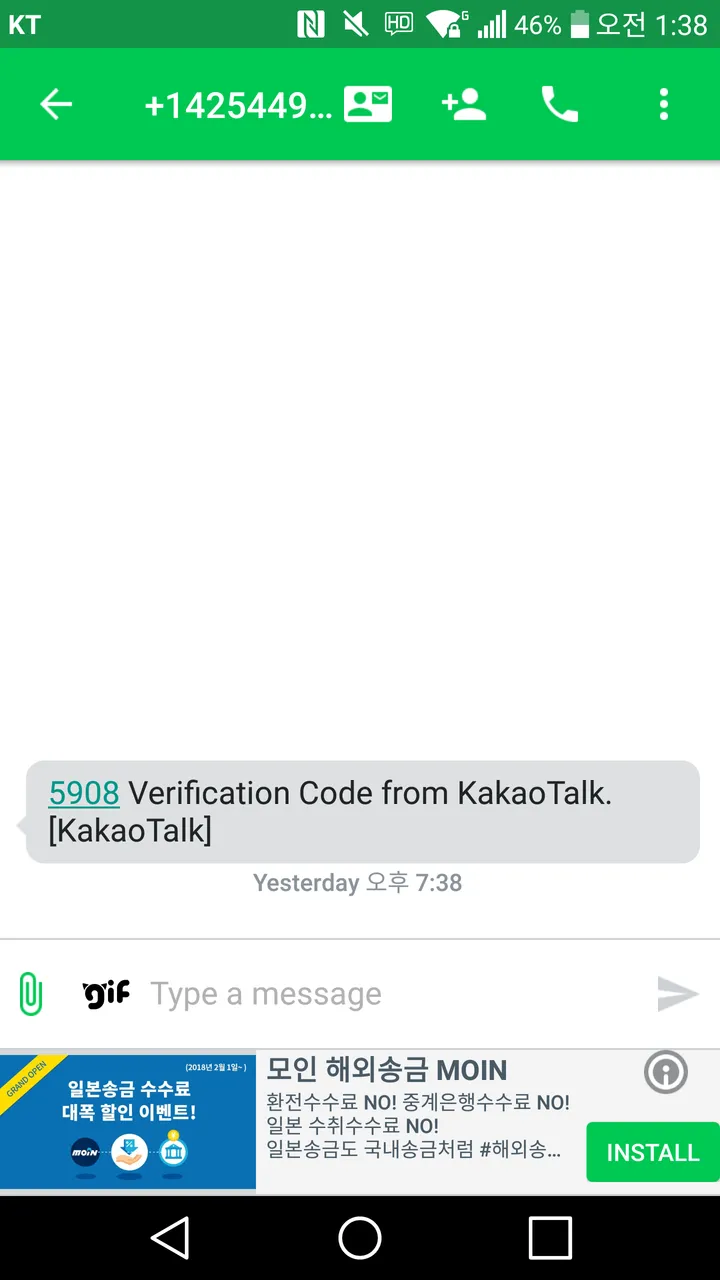The image size is (720, 1280).
Task: Go back using the app bar arrow
Action: coord(56,104)
